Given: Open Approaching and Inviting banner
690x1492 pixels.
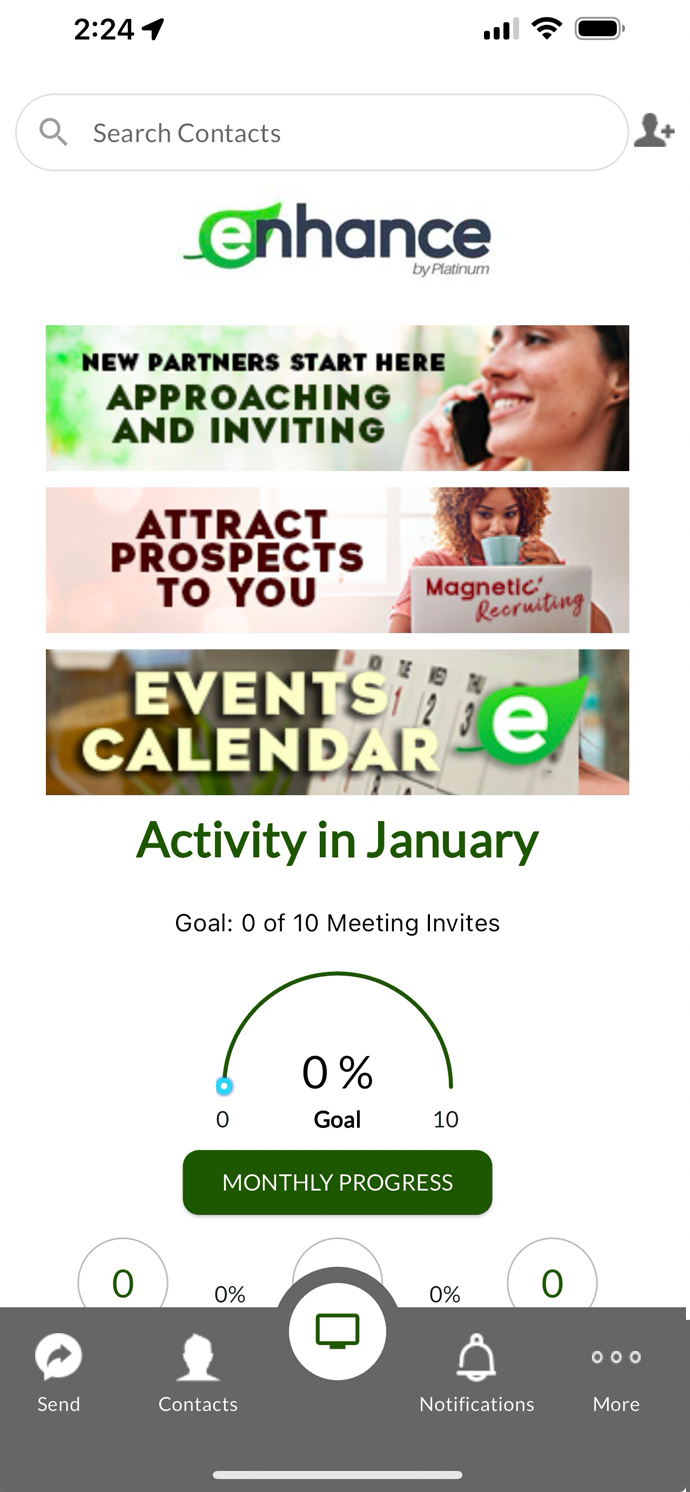Looking at the screenshot, I should click(337, 398).
